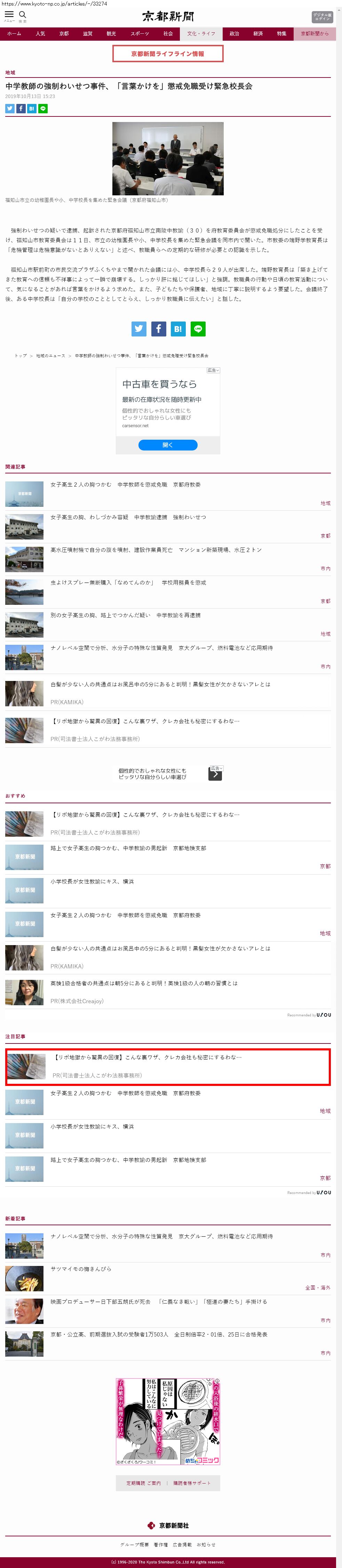342x1568 pixels.
Task: Switch to the 政治 tab
Action: (x=234, y=34)
